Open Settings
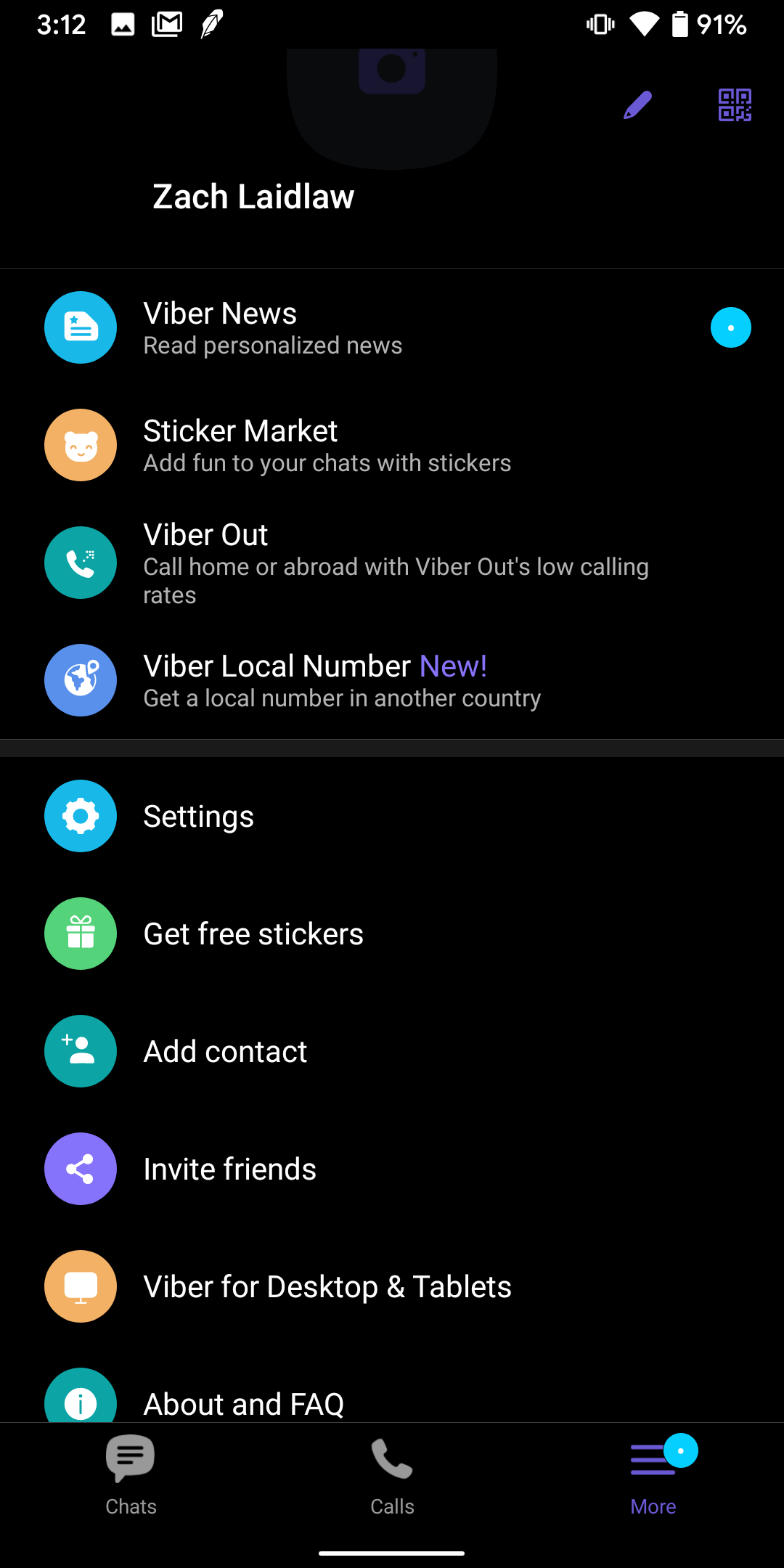Viewport: 784px width, 1568px height. 392,816
